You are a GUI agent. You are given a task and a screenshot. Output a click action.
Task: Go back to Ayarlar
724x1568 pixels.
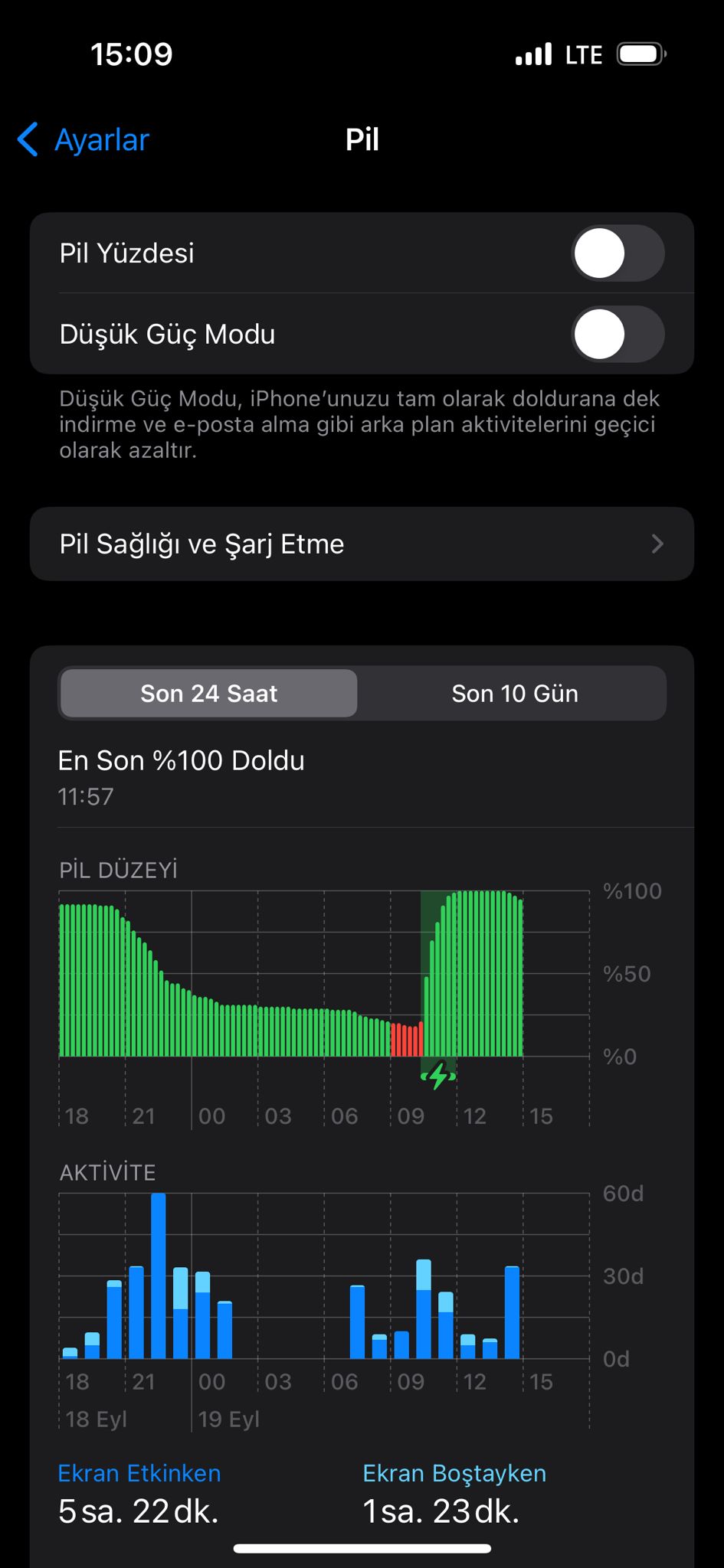[83, 140]
